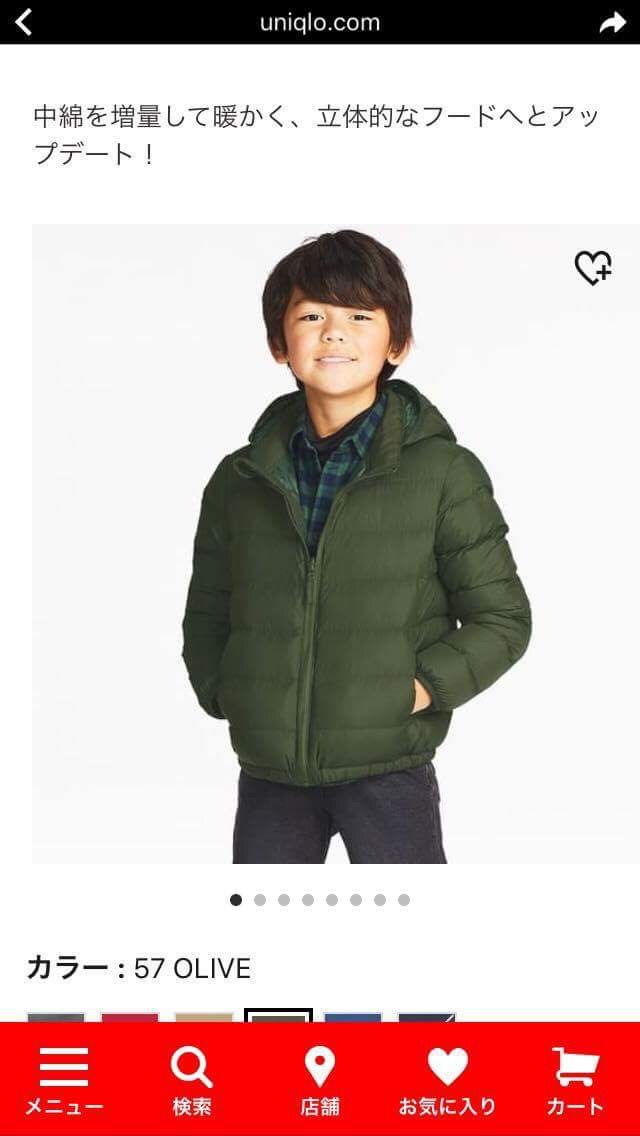Add the olive jacket to your wishlist
The height and width of the screenshot is (1136, 640).
592,267
